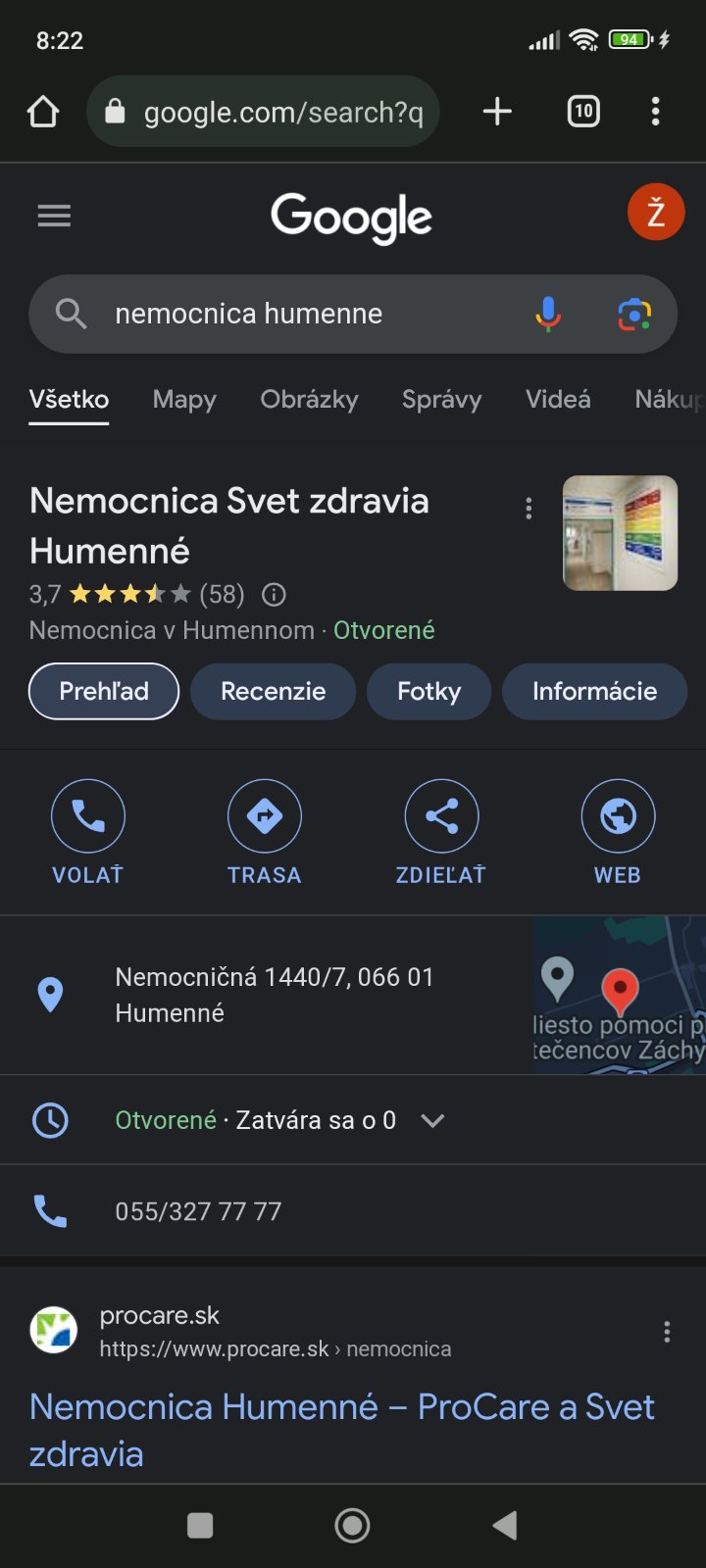Open the Recenzie chip
Viewport: 706px width, 1568px height.
tap(273, 691)
